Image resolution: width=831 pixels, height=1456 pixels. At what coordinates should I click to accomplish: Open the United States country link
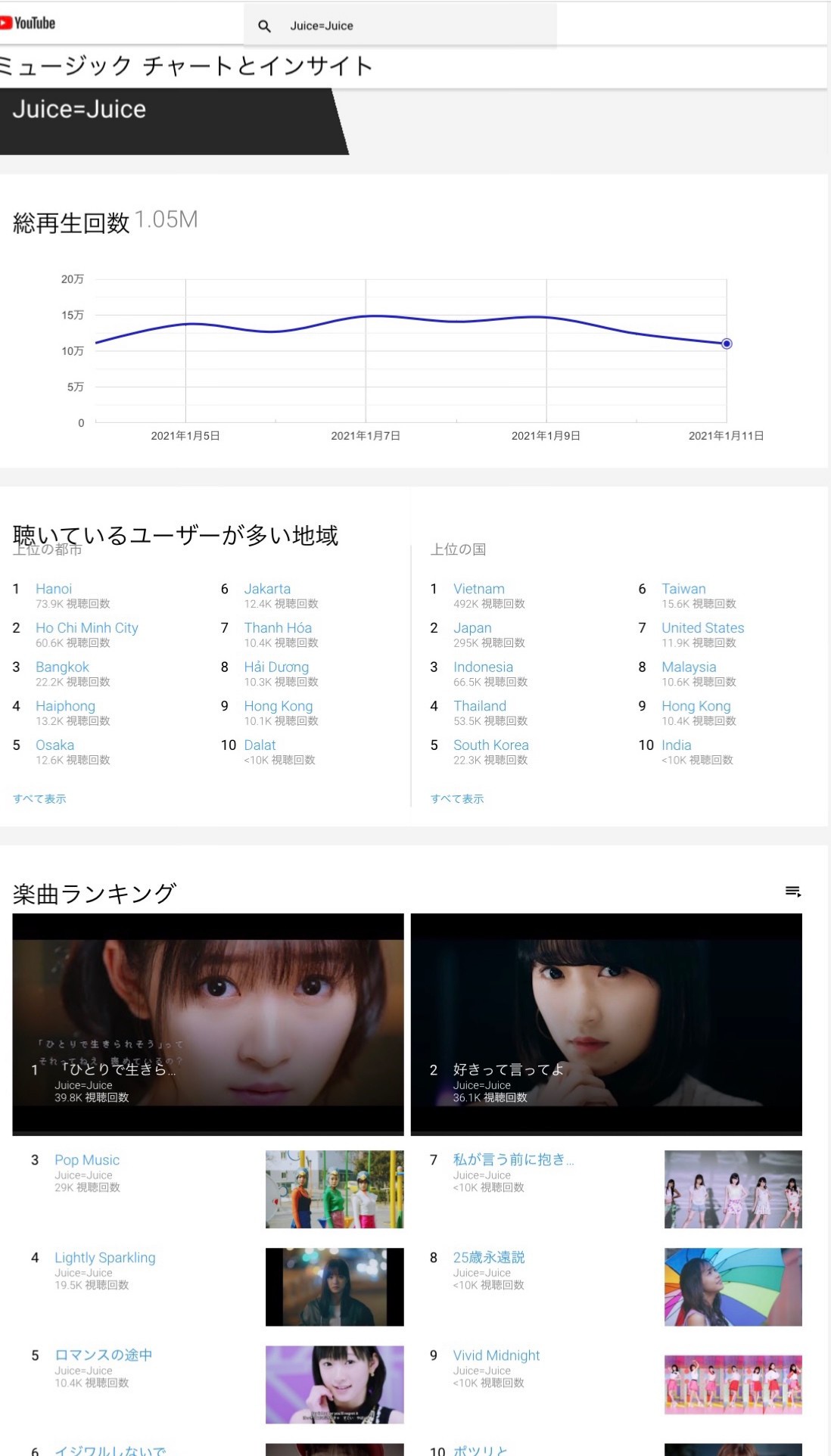(x=702, y=628)
